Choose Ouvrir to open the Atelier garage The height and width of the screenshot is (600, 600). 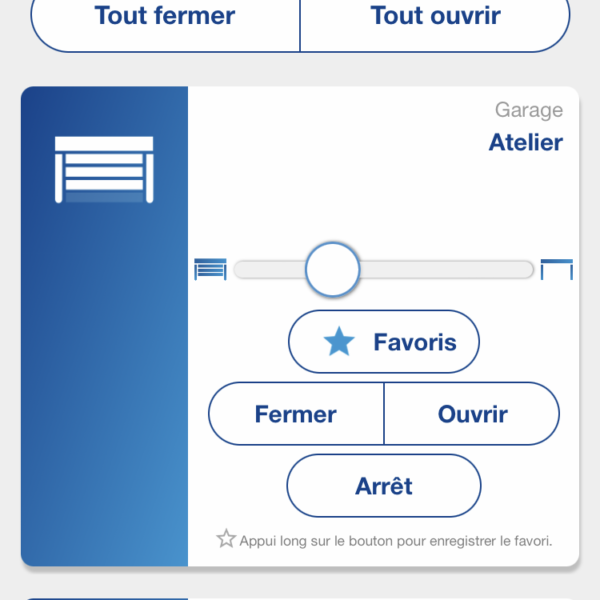(x=472, y=414)
